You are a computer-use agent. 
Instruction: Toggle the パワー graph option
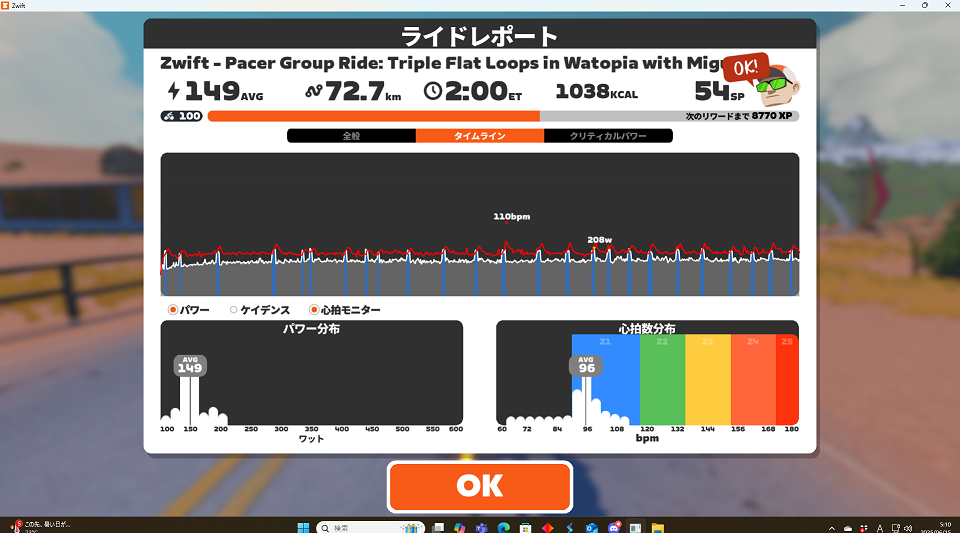[x=174, y=310]
